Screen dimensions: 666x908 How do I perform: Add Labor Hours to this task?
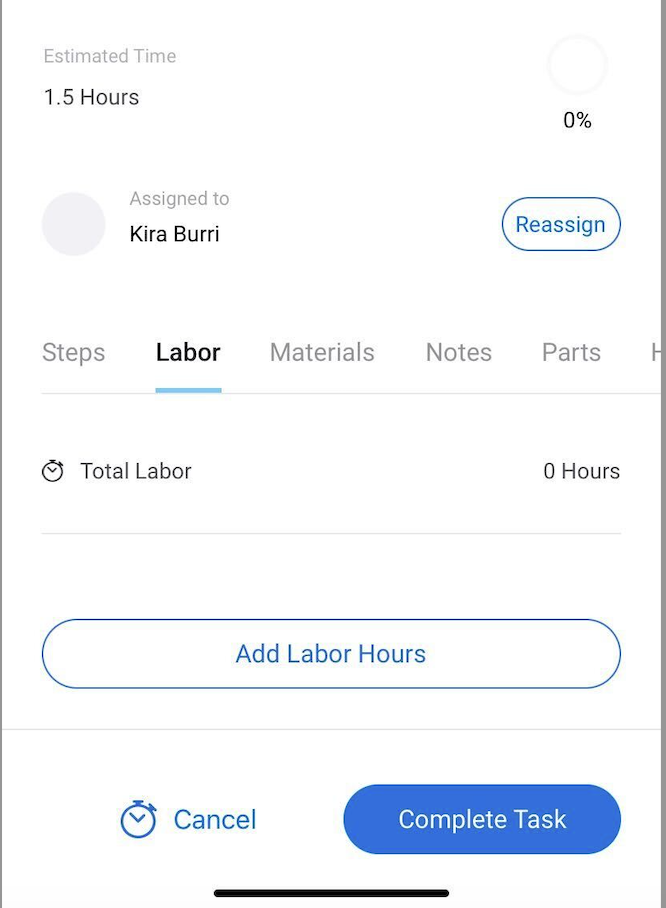[x=331, y=654]
